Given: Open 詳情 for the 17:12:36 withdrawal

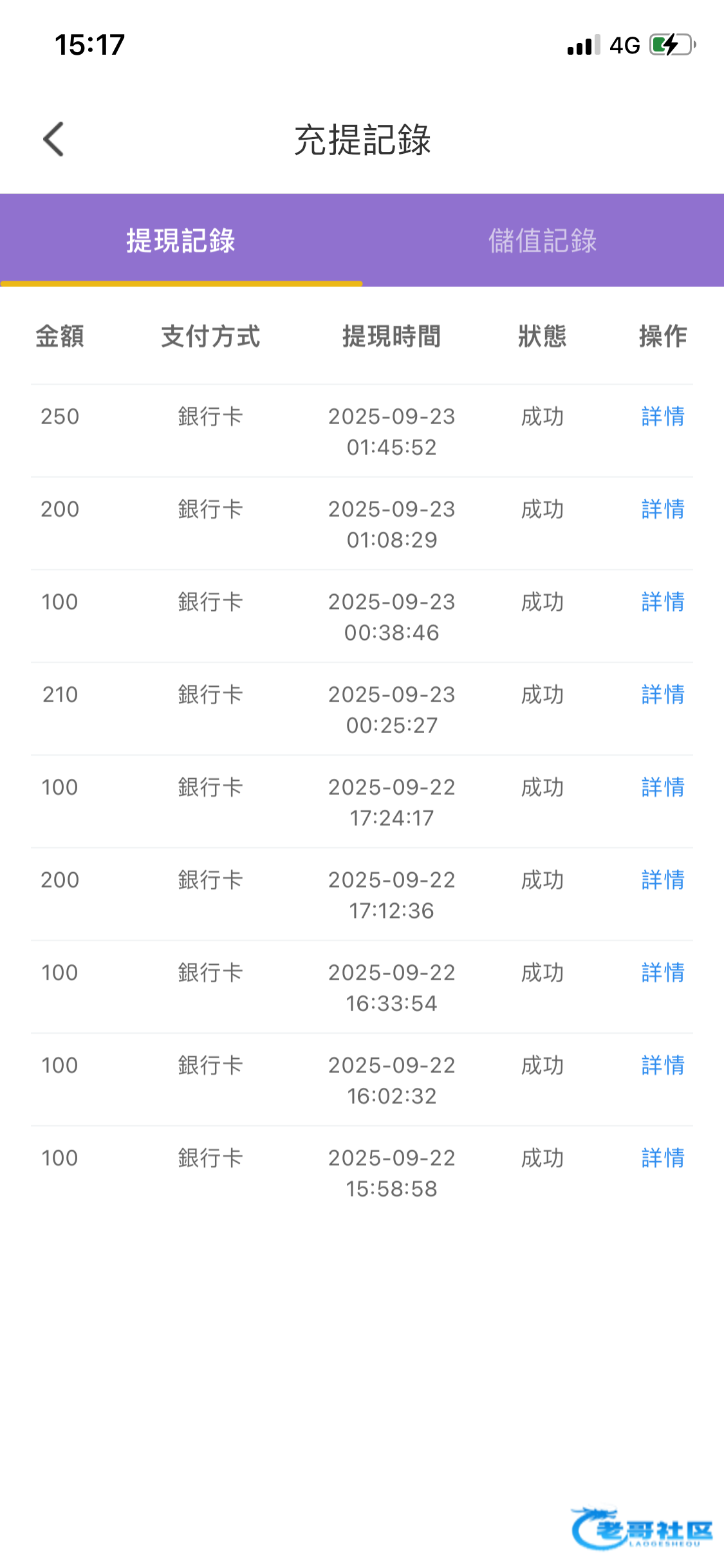Looking at the screenshot, I should (663, 881).
